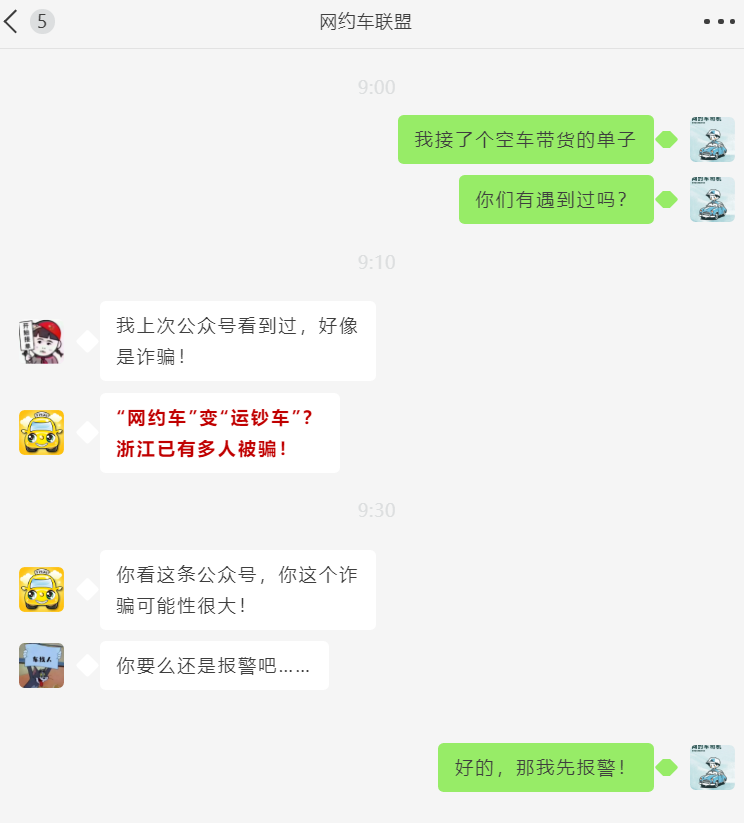Go back using the top-left arrow

12,22
